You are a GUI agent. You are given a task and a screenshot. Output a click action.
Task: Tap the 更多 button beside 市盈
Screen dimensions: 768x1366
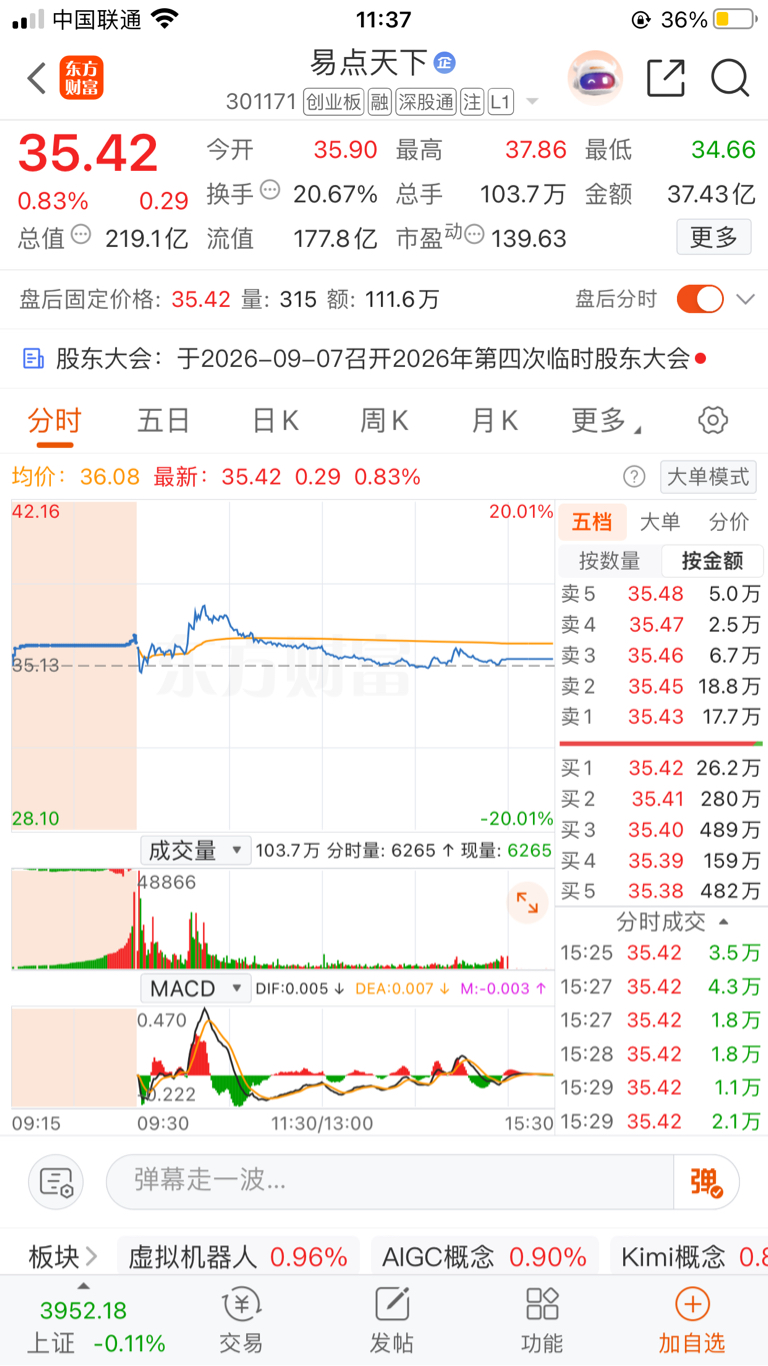pos(714,237)
